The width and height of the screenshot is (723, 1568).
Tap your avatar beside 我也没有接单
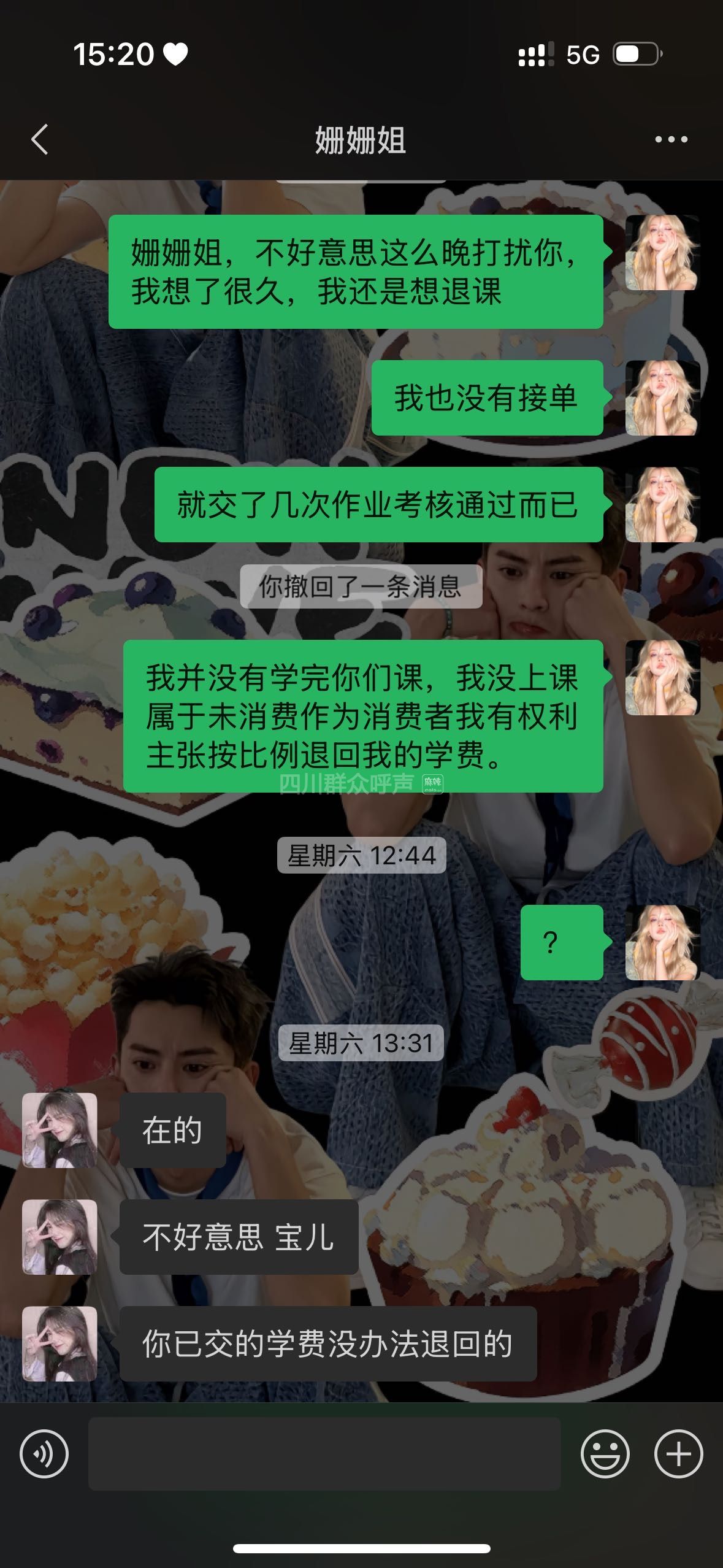[x=662, y=398]
